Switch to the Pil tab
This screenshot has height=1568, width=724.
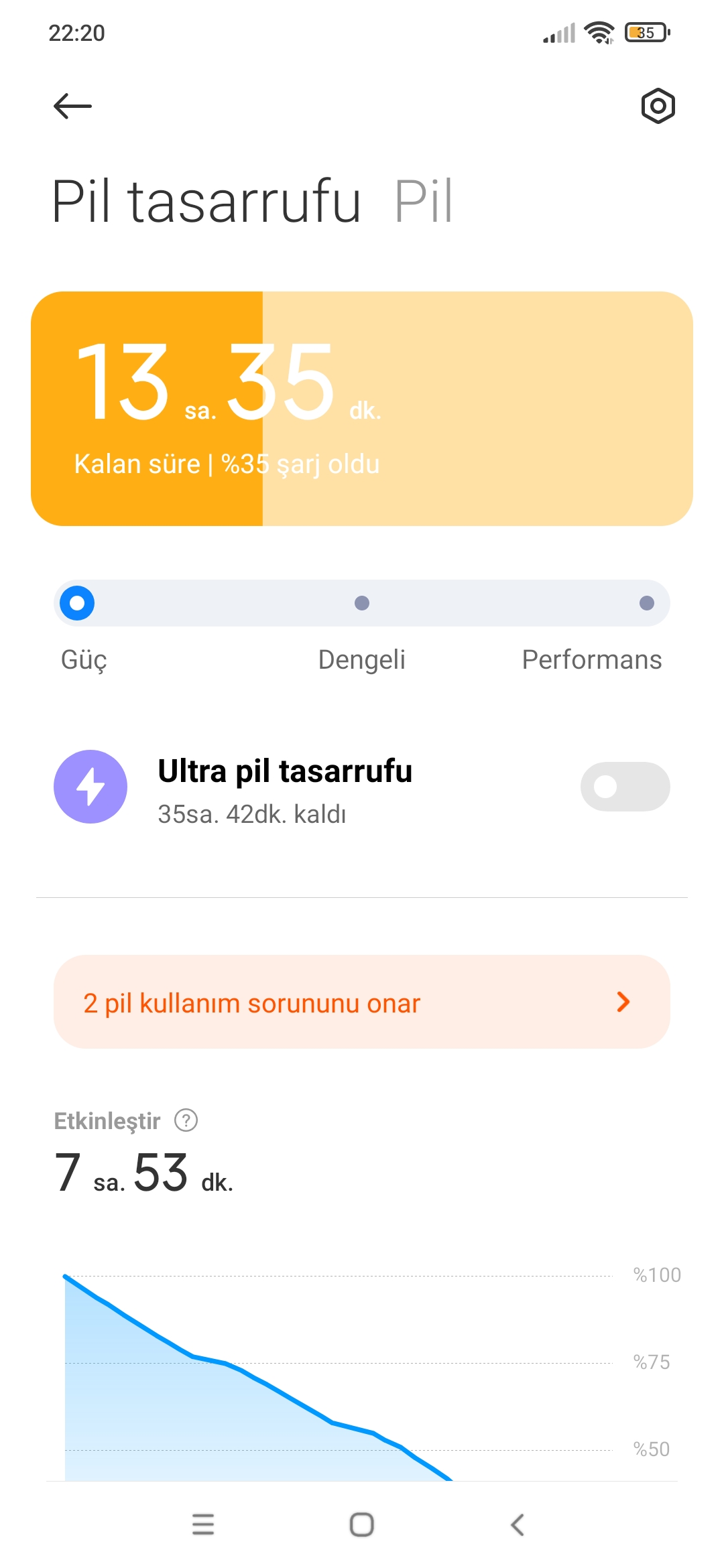pos(423,201)
